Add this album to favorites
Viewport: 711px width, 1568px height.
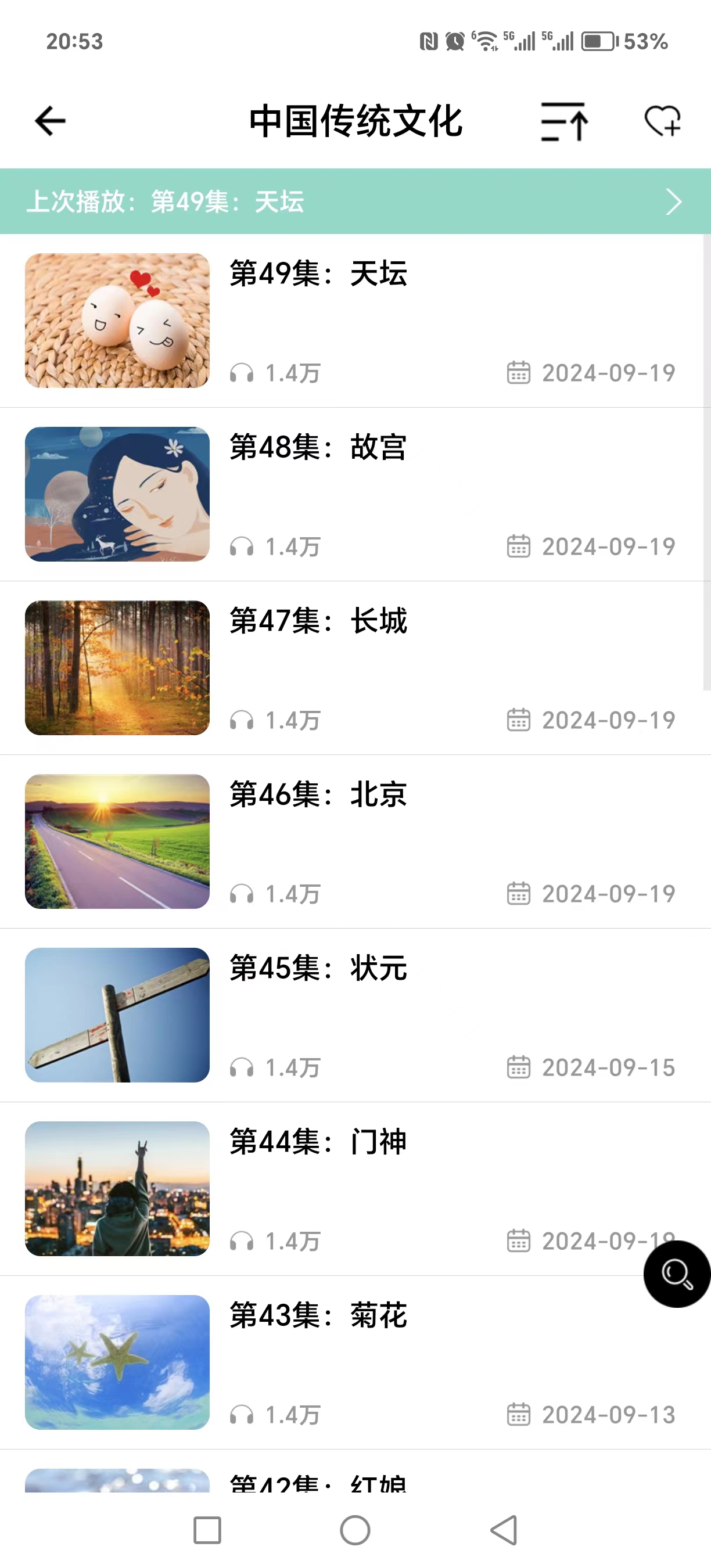(662, 121)
